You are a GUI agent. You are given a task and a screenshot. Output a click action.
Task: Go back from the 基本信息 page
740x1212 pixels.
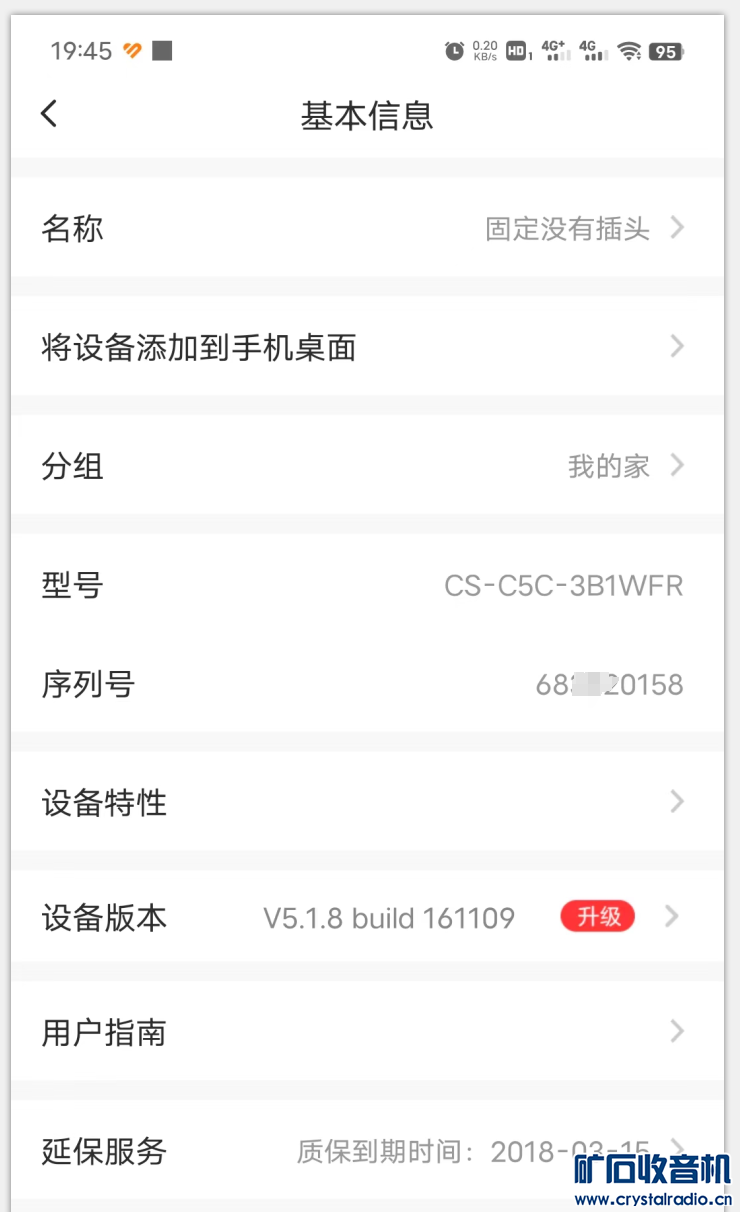coord(49,114)
